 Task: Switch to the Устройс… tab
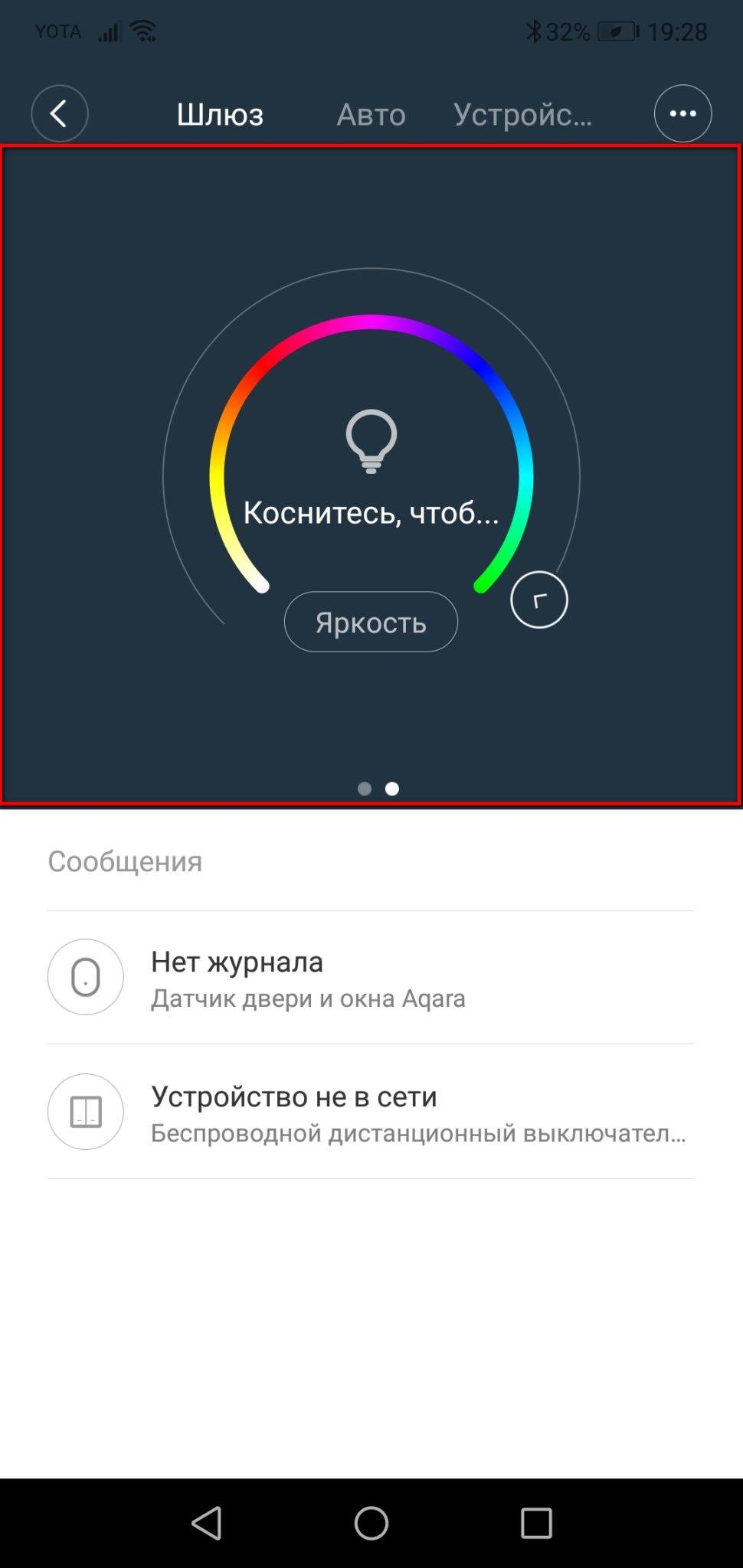pyautogui.click(x=522, y=115)
